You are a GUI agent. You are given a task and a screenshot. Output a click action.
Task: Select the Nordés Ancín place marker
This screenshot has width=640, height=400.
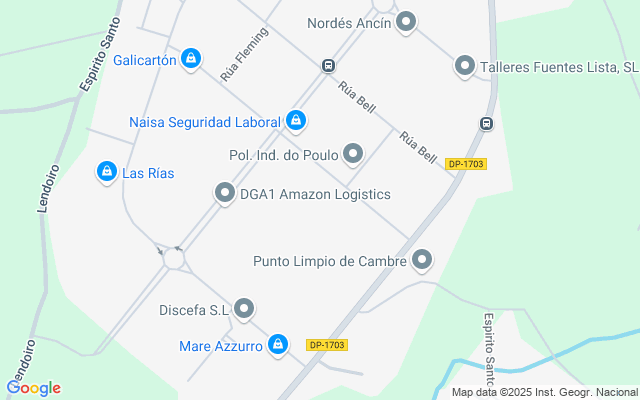405,22
